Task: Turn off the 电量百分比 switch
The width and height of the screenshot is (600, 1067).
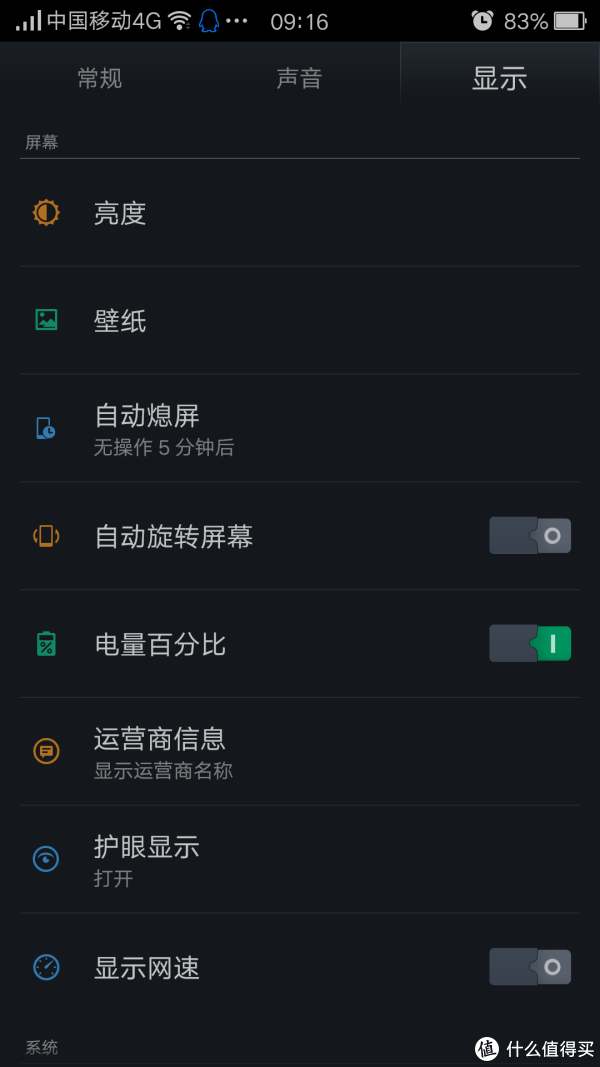Action: point(530,644)
